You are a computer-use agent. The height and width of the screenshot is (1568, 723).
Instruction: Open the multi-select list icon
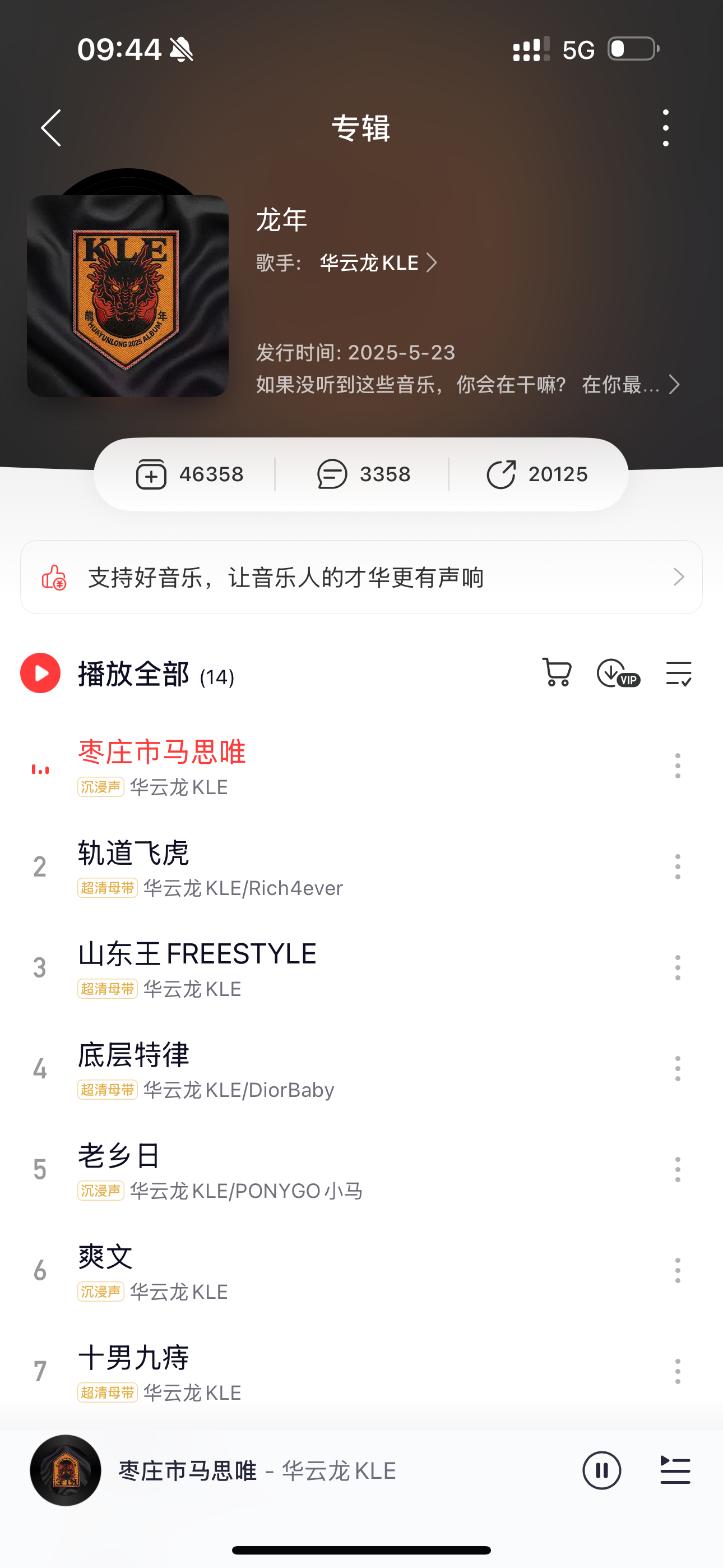tap(679, 673)
